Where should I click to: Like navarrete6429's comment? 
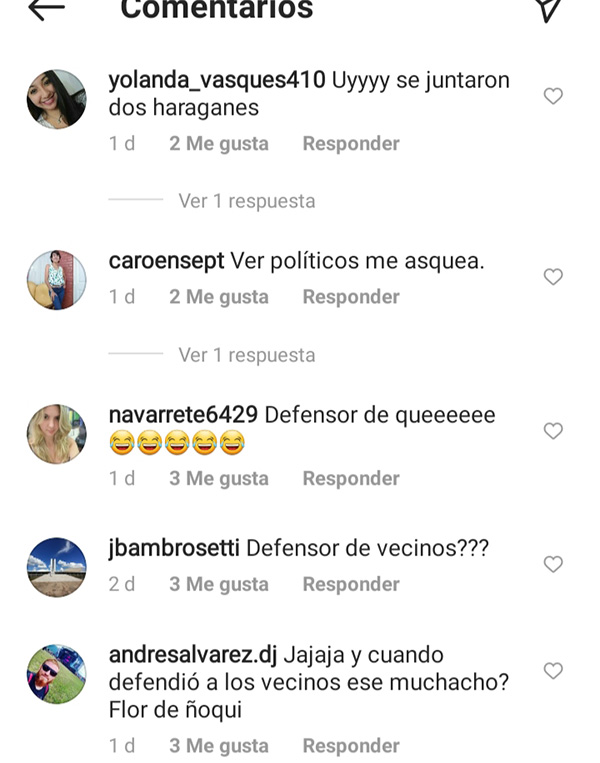pyautogui.click(x=553, y=431)
